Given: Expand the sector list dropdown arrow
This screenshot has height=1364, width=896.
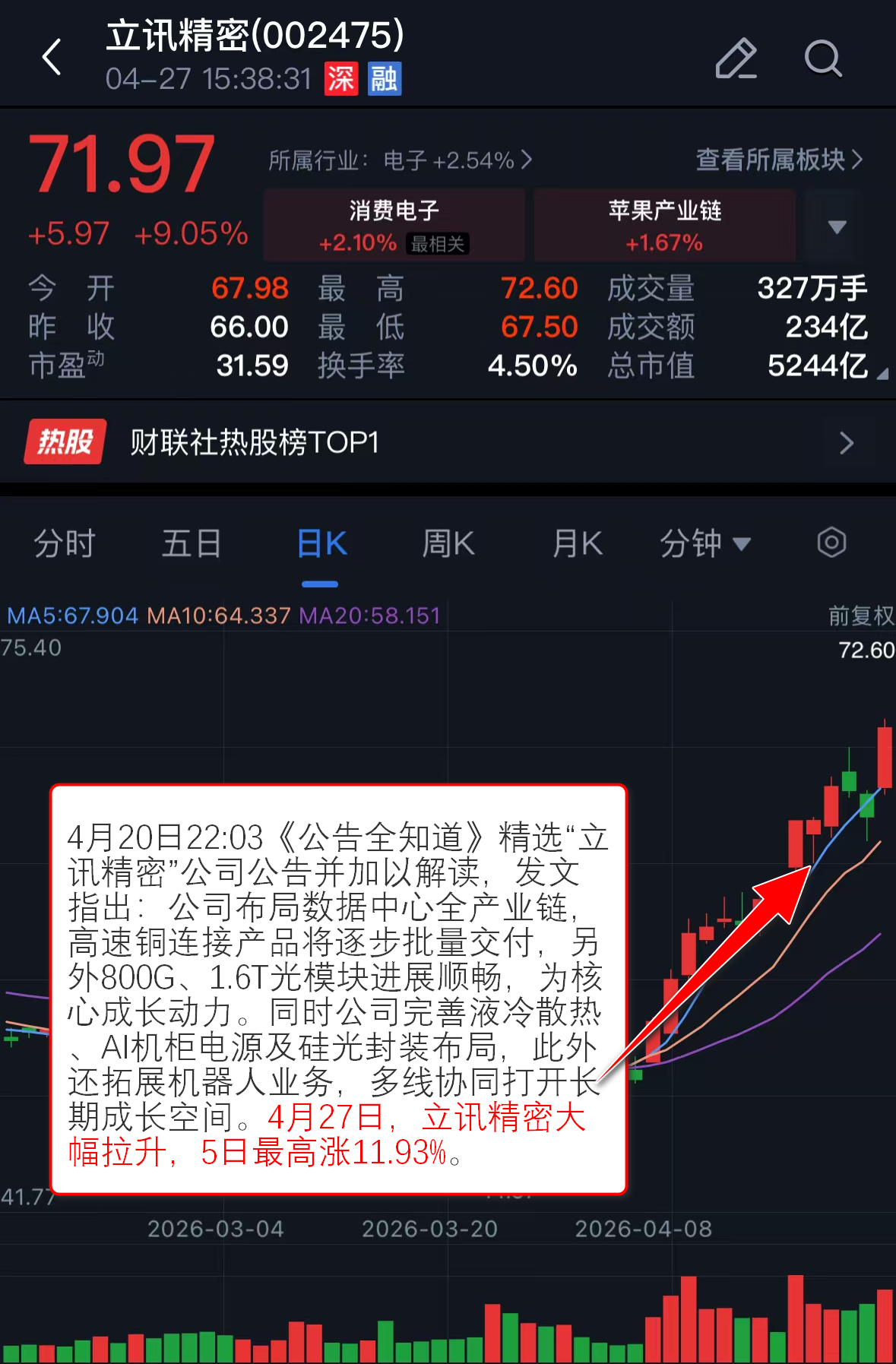Looking at the screenshot, I should click(837, 226).
